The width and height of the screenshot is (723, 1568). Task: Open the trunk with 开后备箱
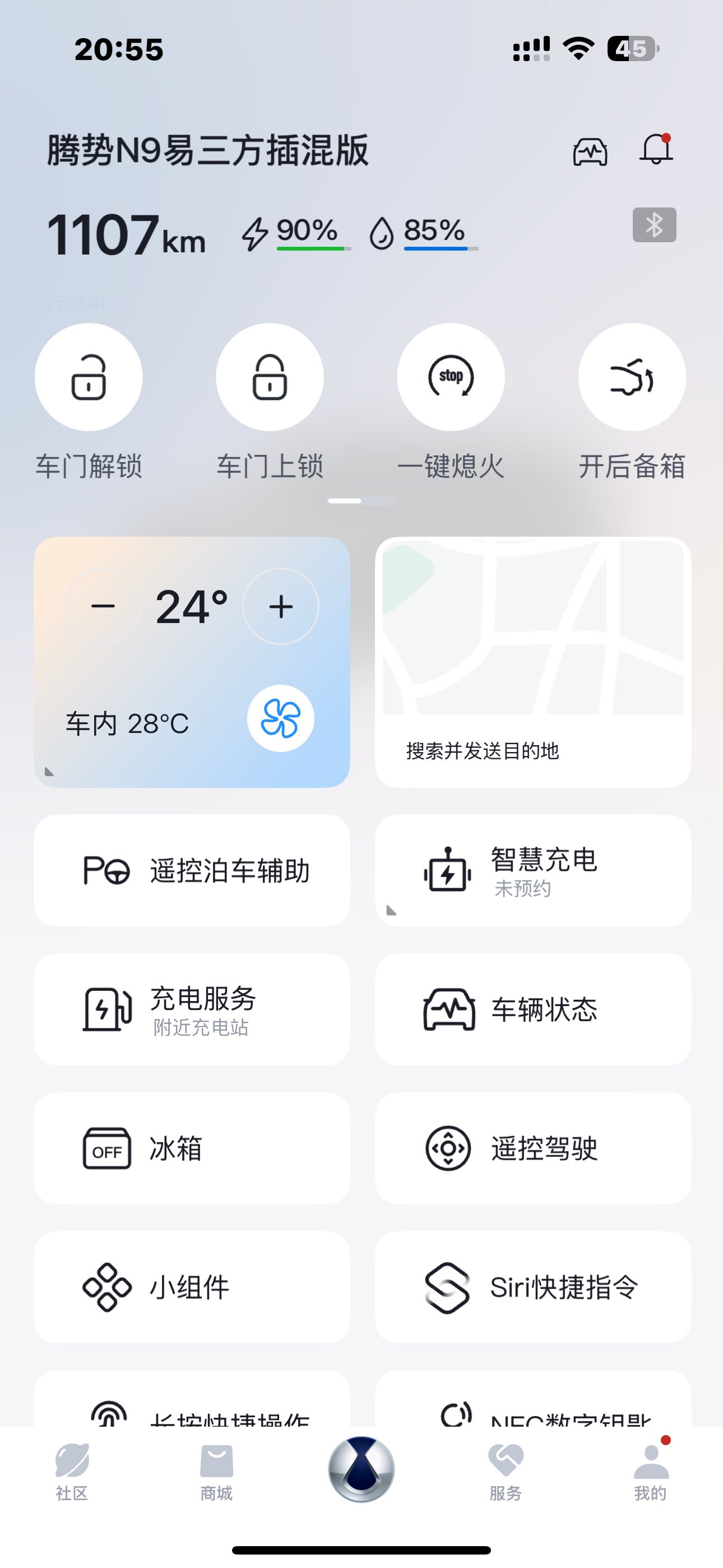click(x=632, y=377)
